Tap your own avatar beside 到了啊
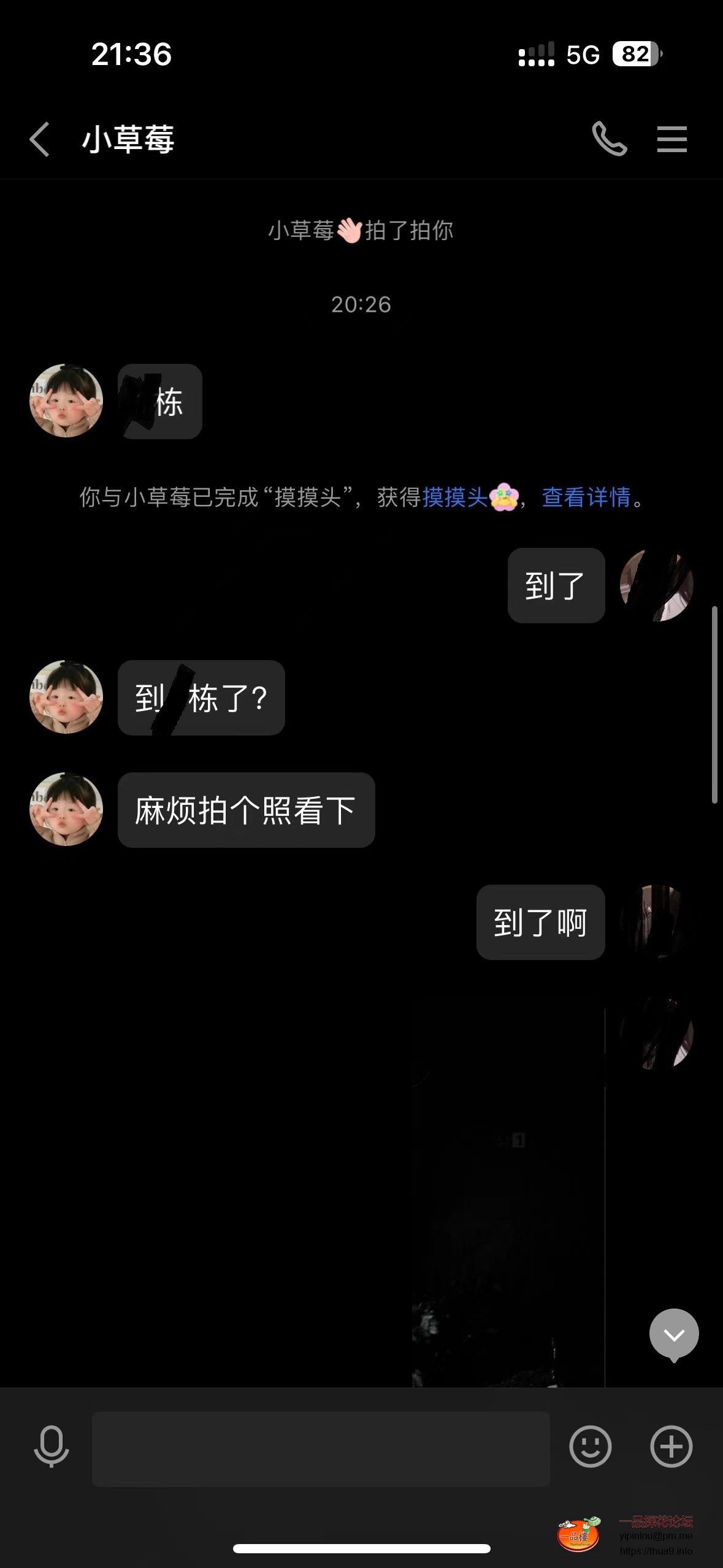This screenshot has height=1568, width=723. point(656,921)
